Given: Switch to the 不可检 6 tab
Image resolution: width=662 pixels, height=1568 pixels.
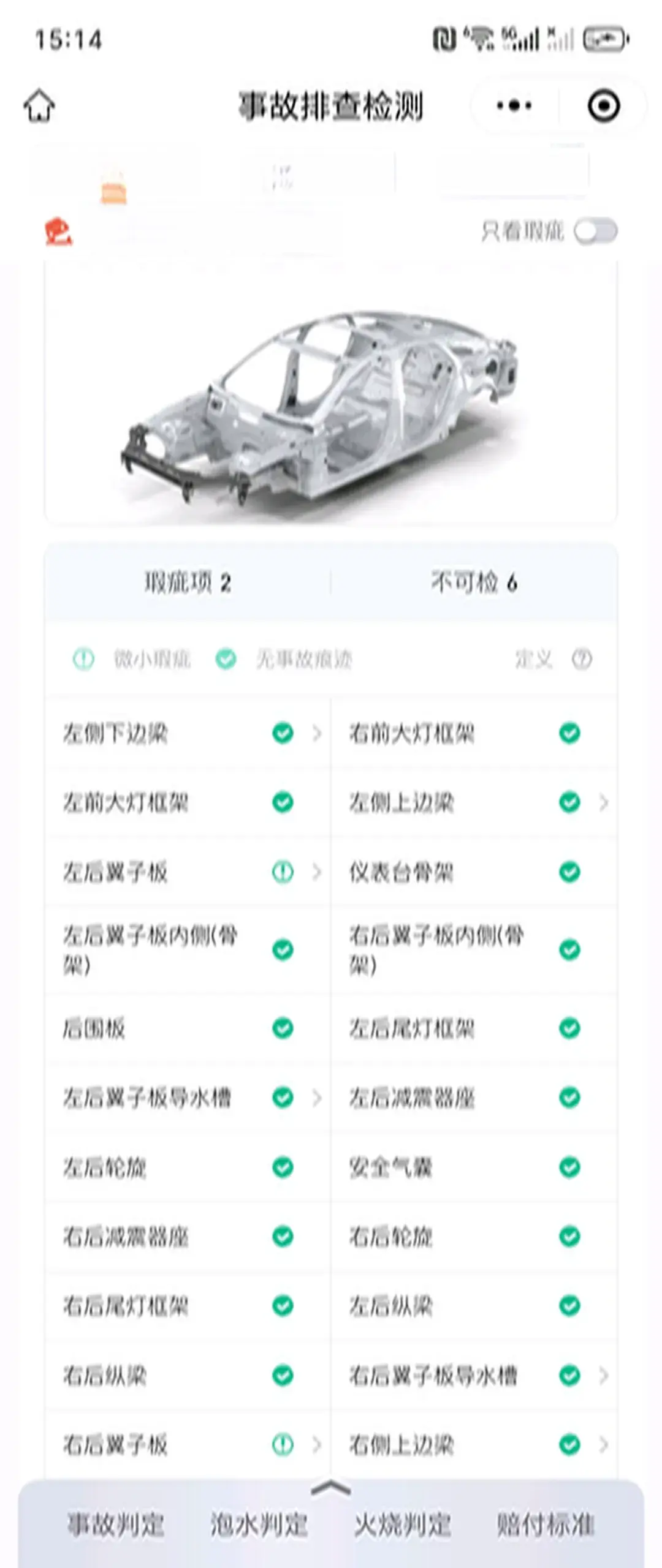Looking at the screenshot, I should (474, 582).
